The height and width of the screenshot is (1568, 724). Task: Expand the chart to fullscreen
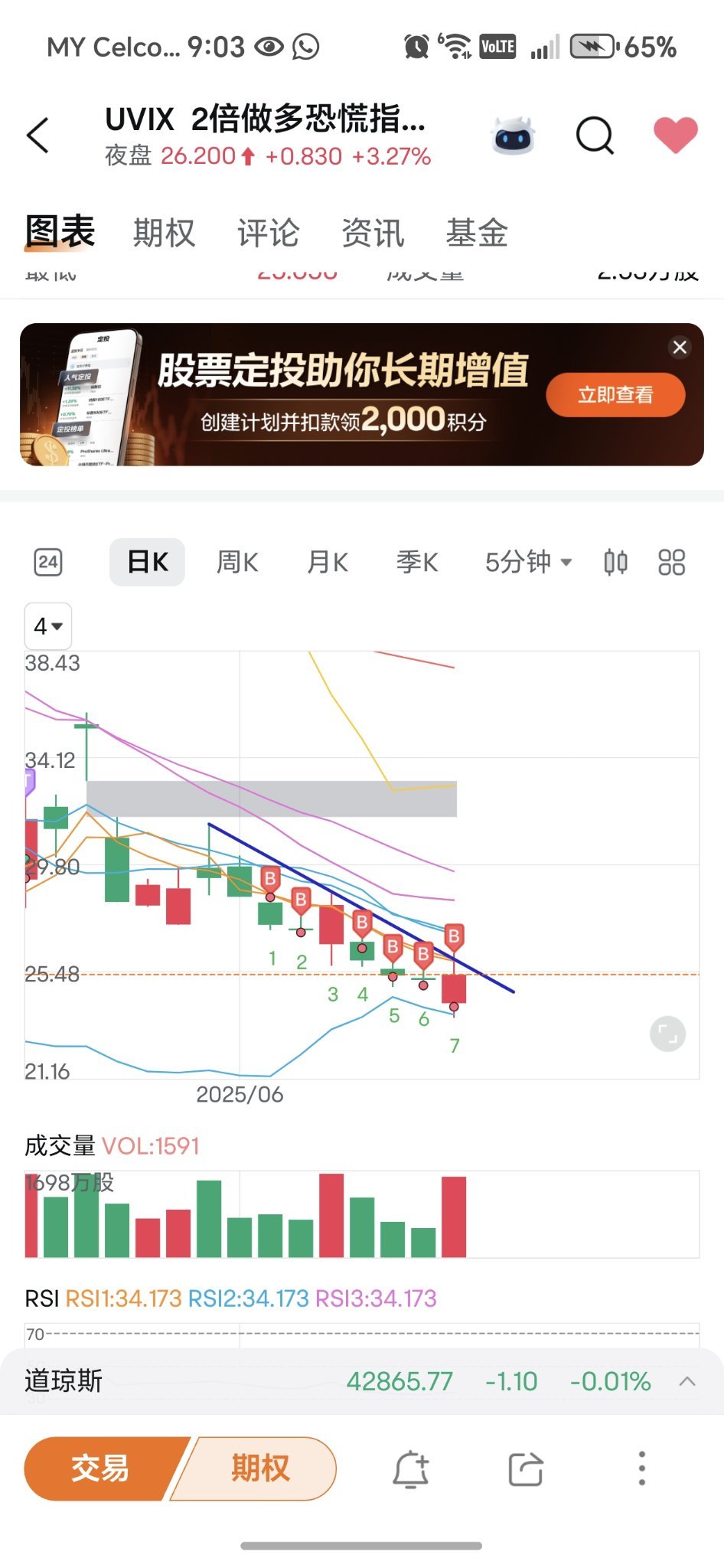coord(667,1035)
